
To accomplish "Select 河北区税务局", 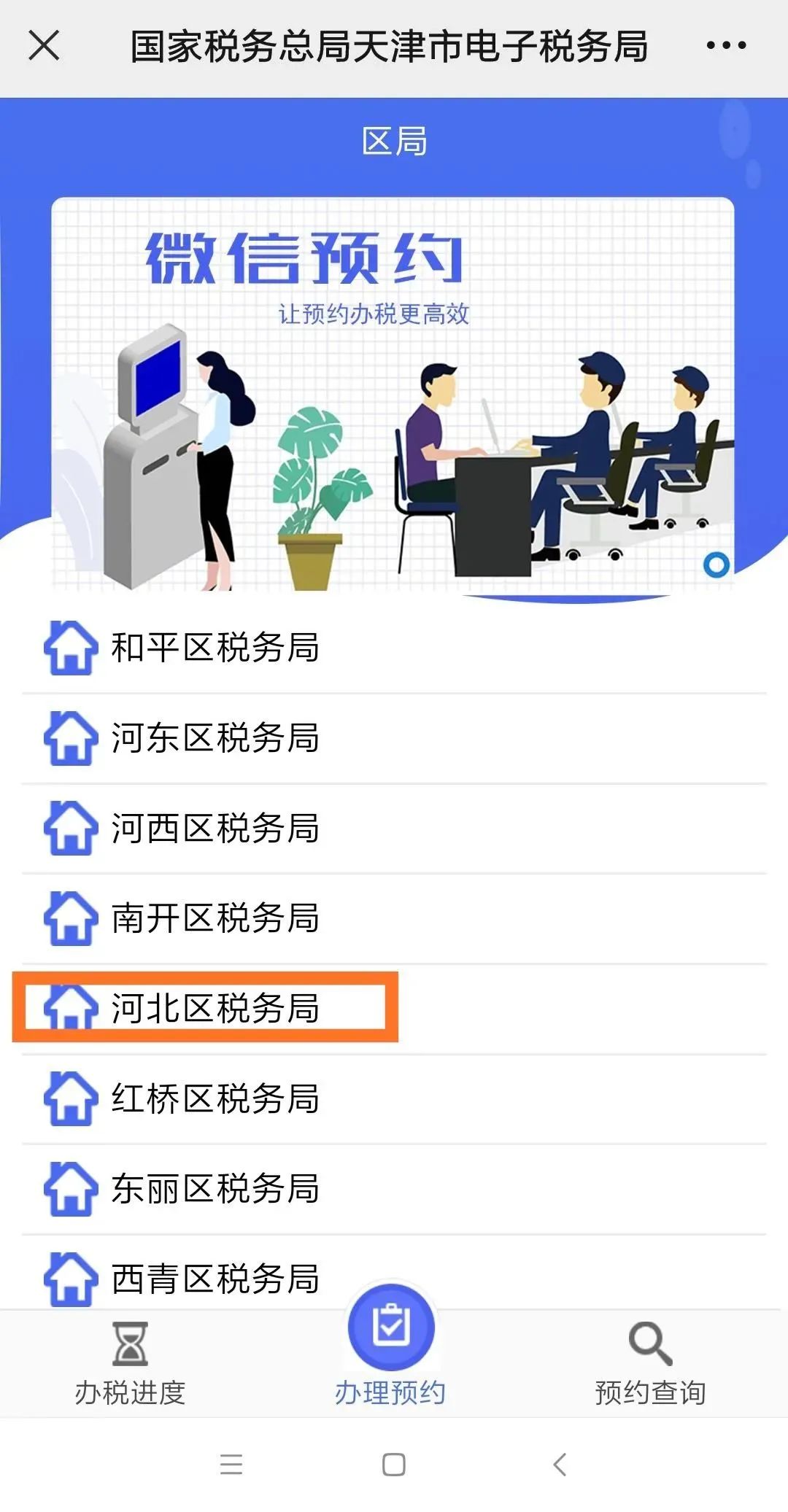I will tap(394, 1009).
